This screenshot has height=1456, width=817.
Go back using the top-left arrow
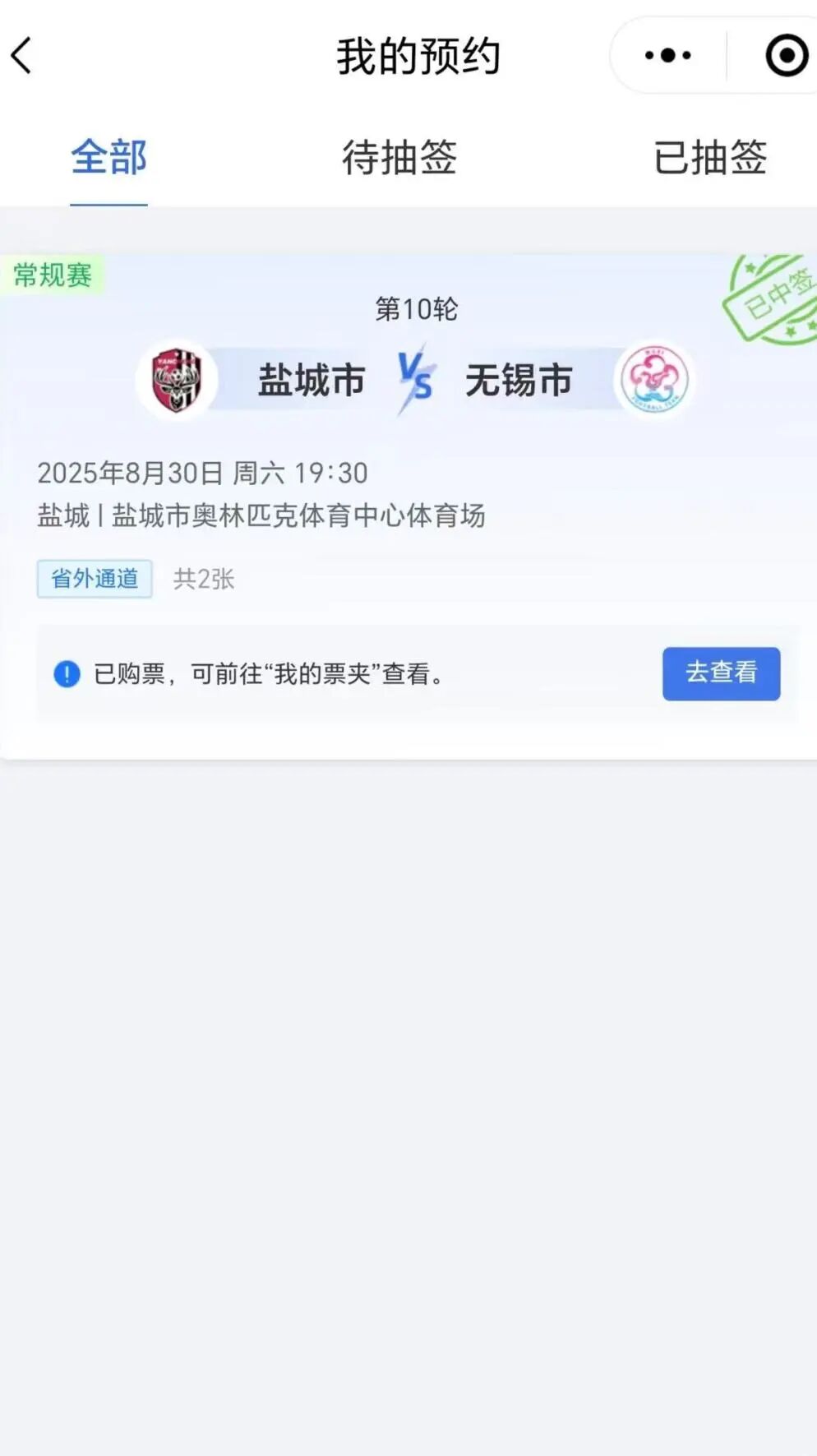tap(22, 56)
